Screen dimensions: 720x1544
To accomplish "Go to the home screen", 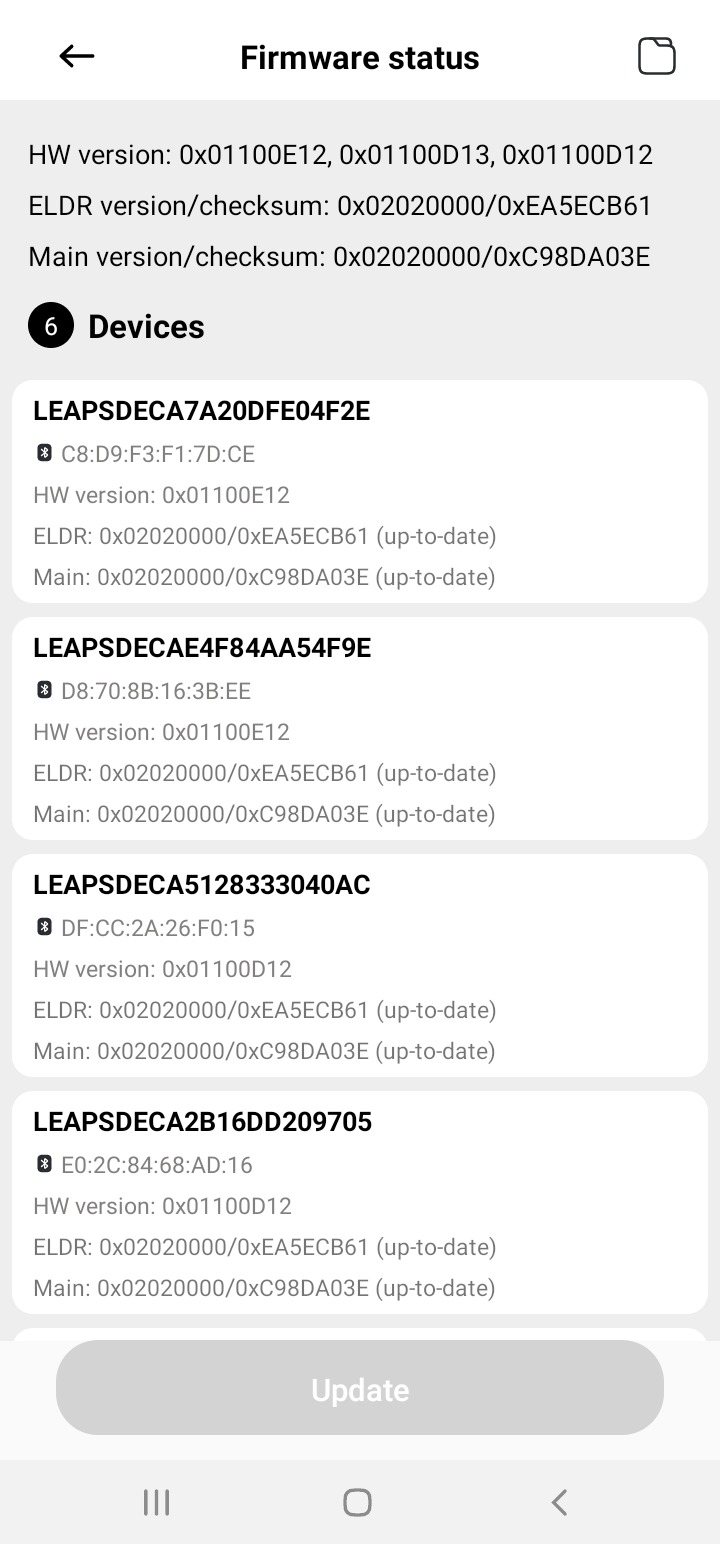I will (x=357, y=1502).
